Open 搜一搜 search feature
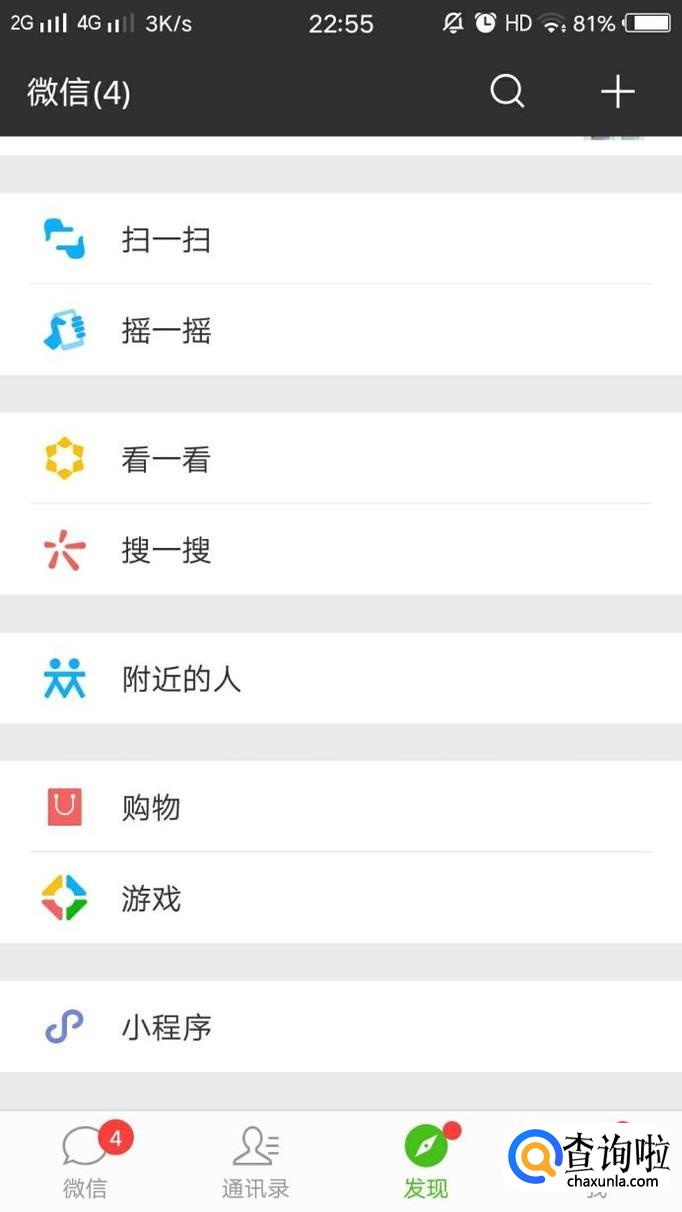Image resolution: width=682 pixels, height=1212 pixels. (x=341, y=550)
